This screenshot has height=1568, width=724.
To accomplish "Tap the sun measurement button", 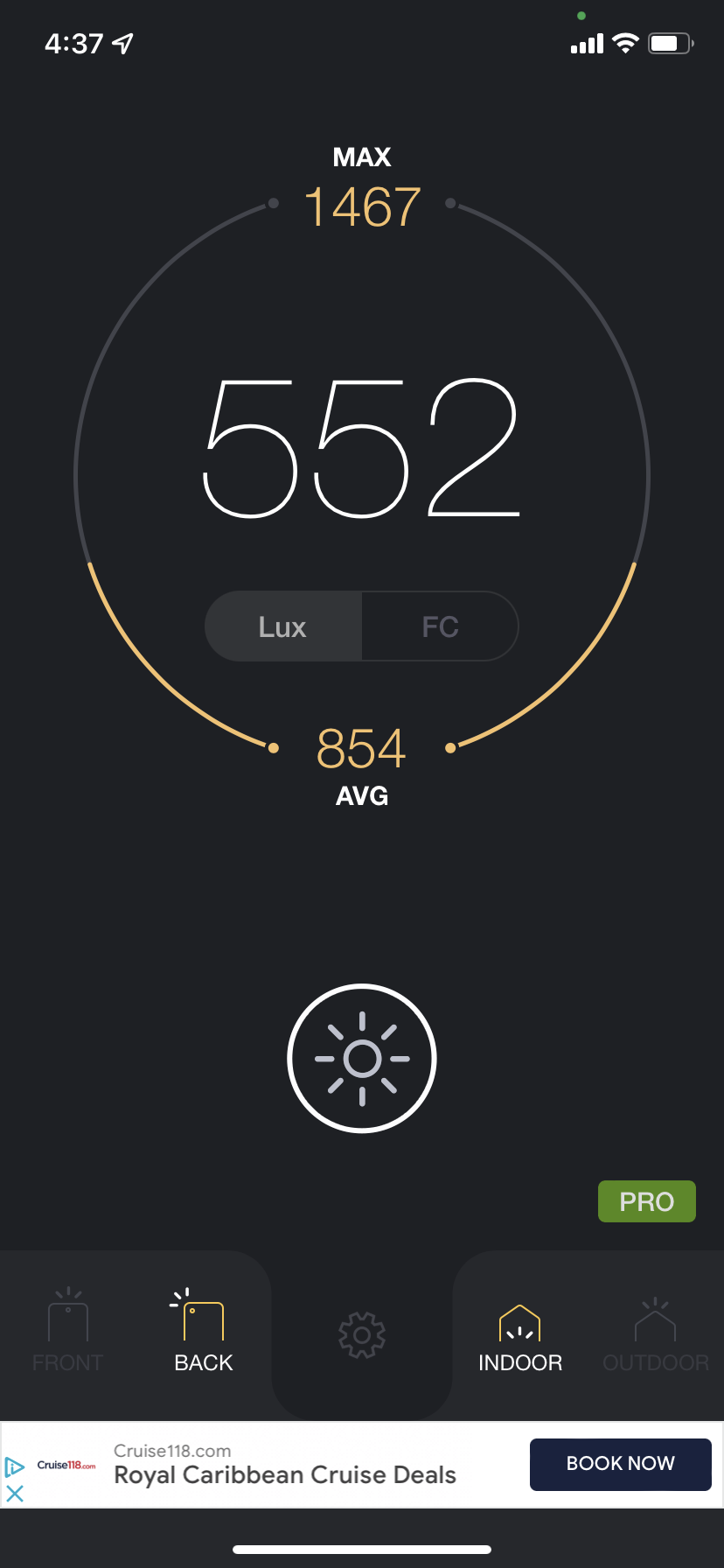I will click(362, 1059).
